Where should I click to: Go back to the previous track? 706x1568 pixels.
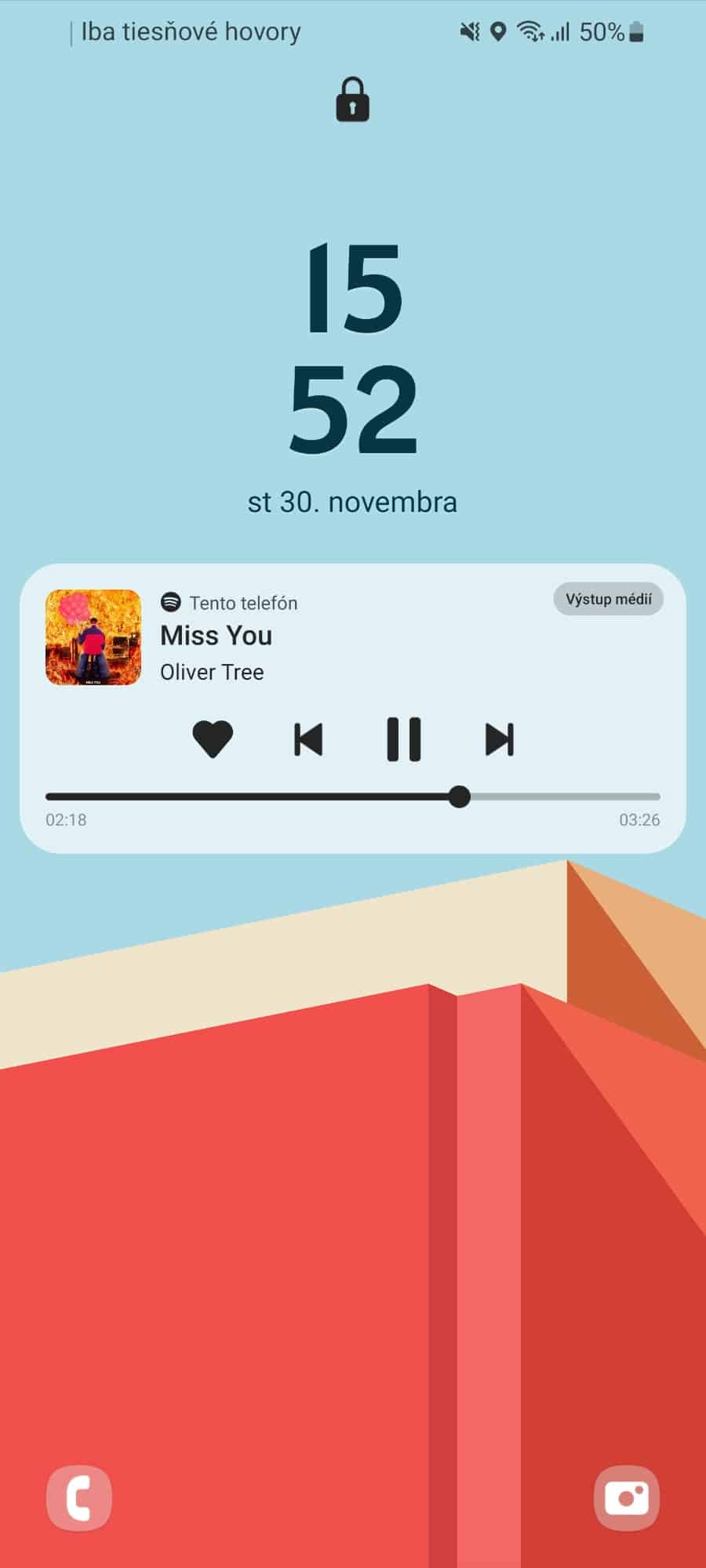pyautogui.click(x=308, y=739)
